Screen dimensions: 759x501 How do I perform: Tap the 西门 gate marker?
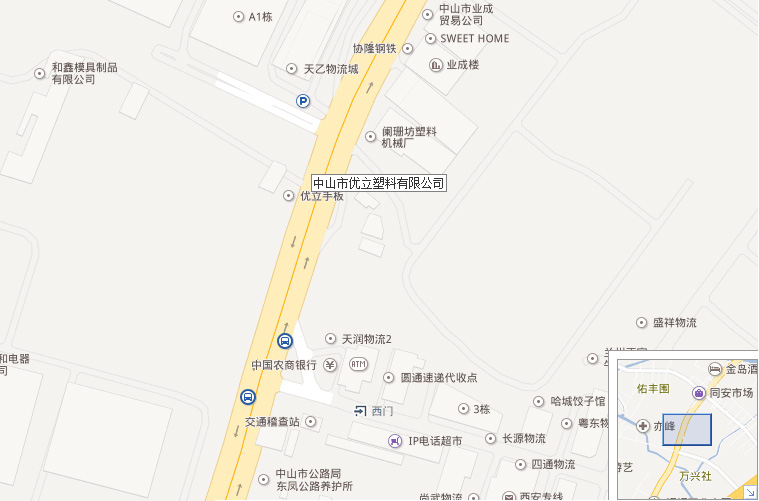tap(360, 411)
